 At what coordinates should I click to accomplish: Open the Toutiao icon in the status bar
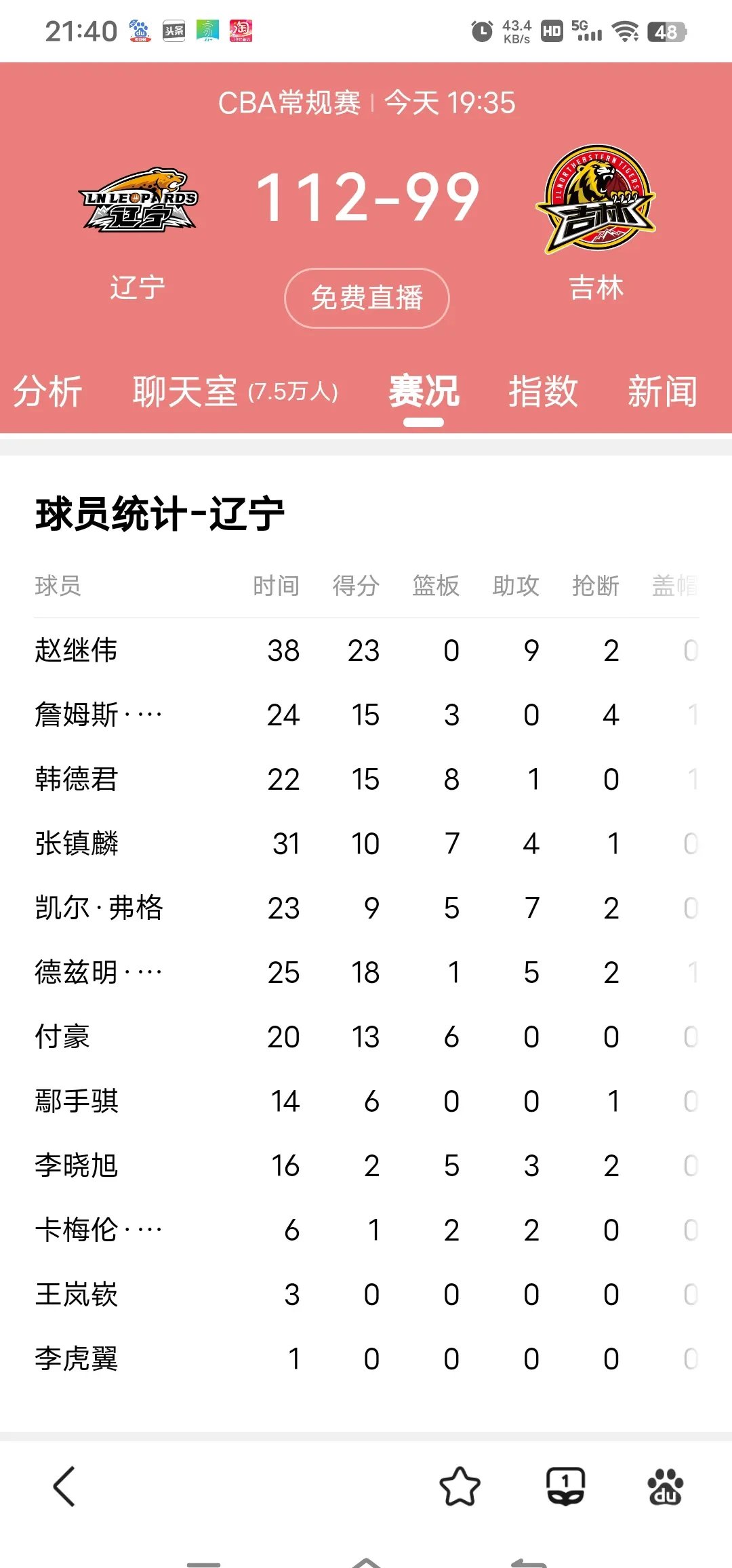[x=174, y=31]
